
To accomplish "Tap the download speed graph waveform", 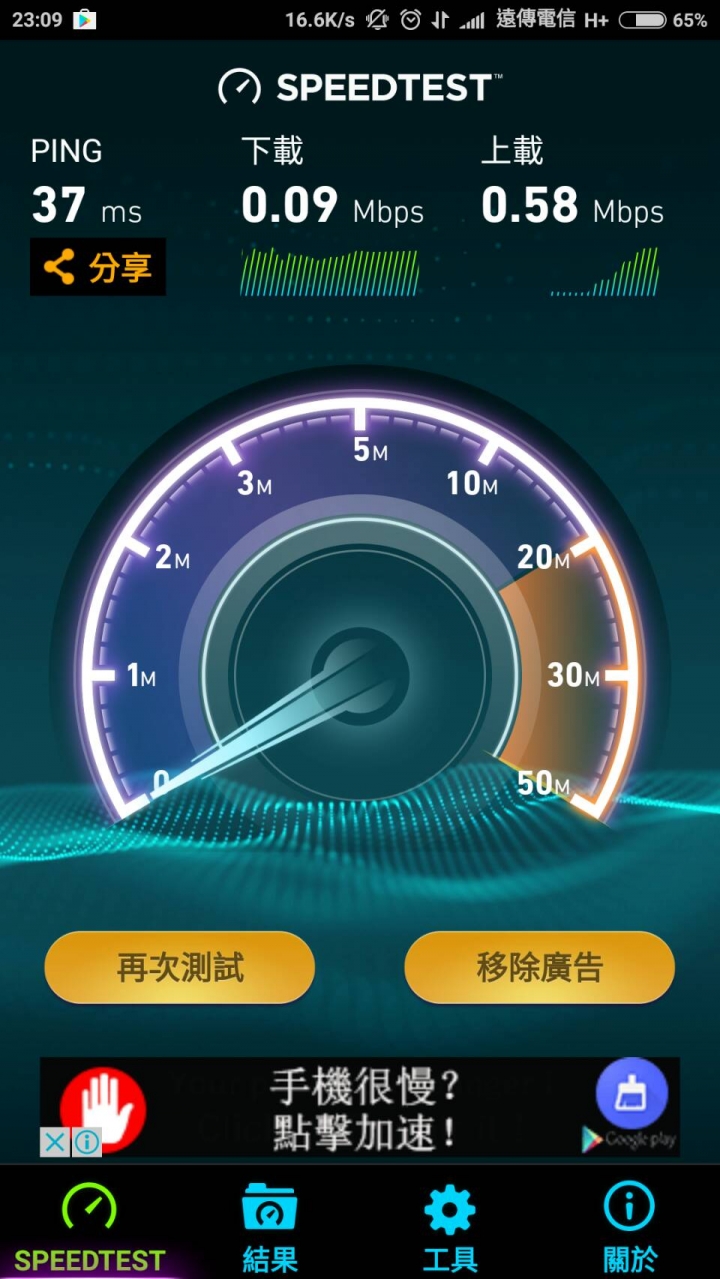I will click(x=330, y=270).
